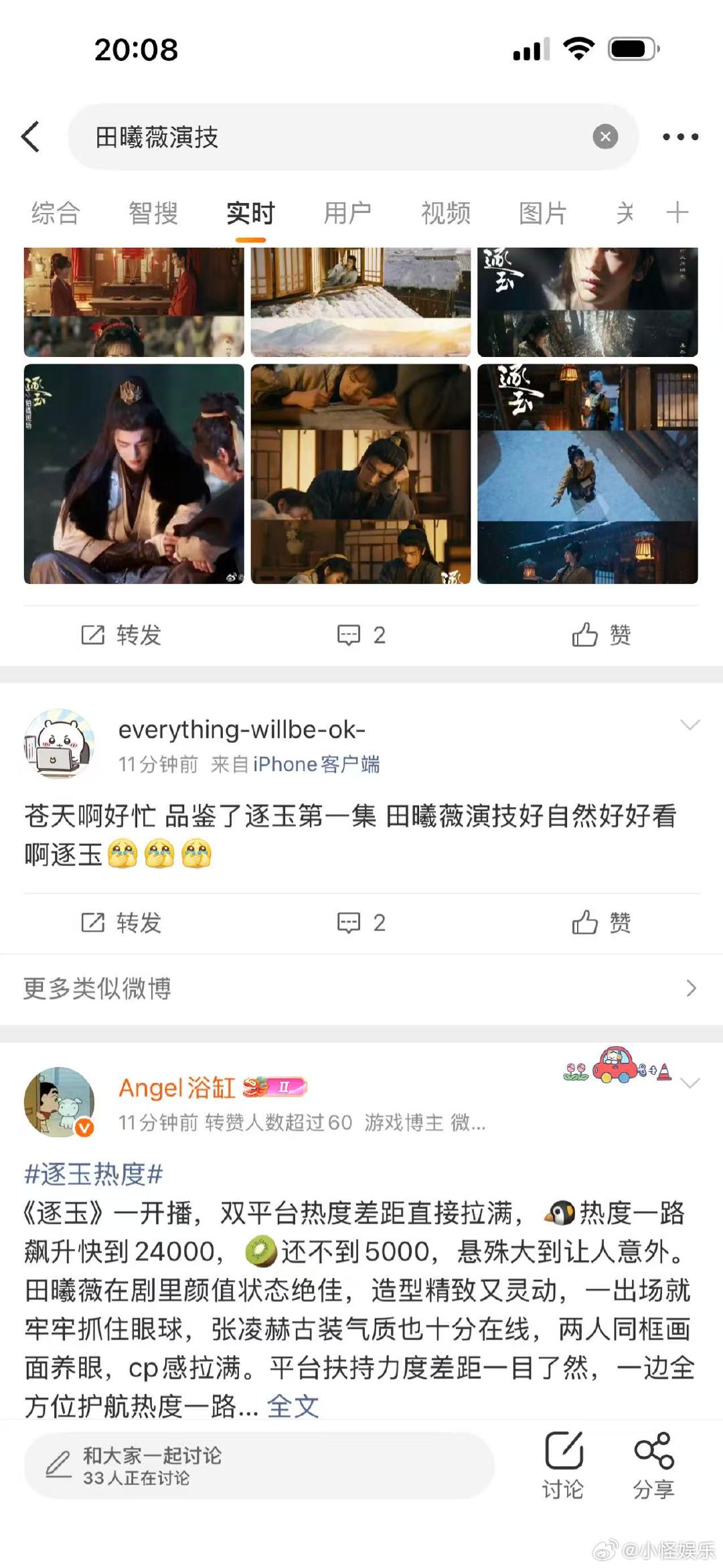Open the more options ellipsis menu
723x1568 pixels.
[x=679, y=136]
